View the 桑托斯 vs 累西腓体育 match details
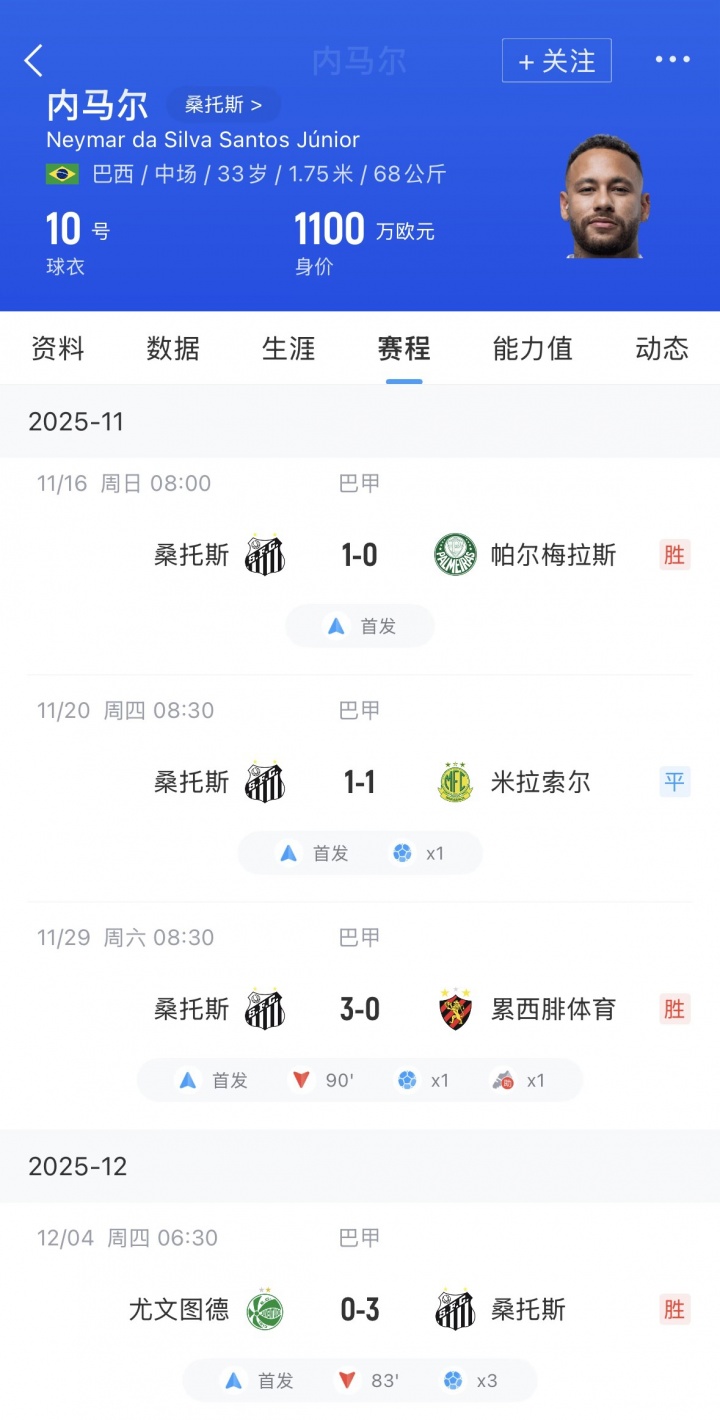Image resolution: width=720 pixels, height=1420 pixels. pyautogui.click(x=360, y=1009)
